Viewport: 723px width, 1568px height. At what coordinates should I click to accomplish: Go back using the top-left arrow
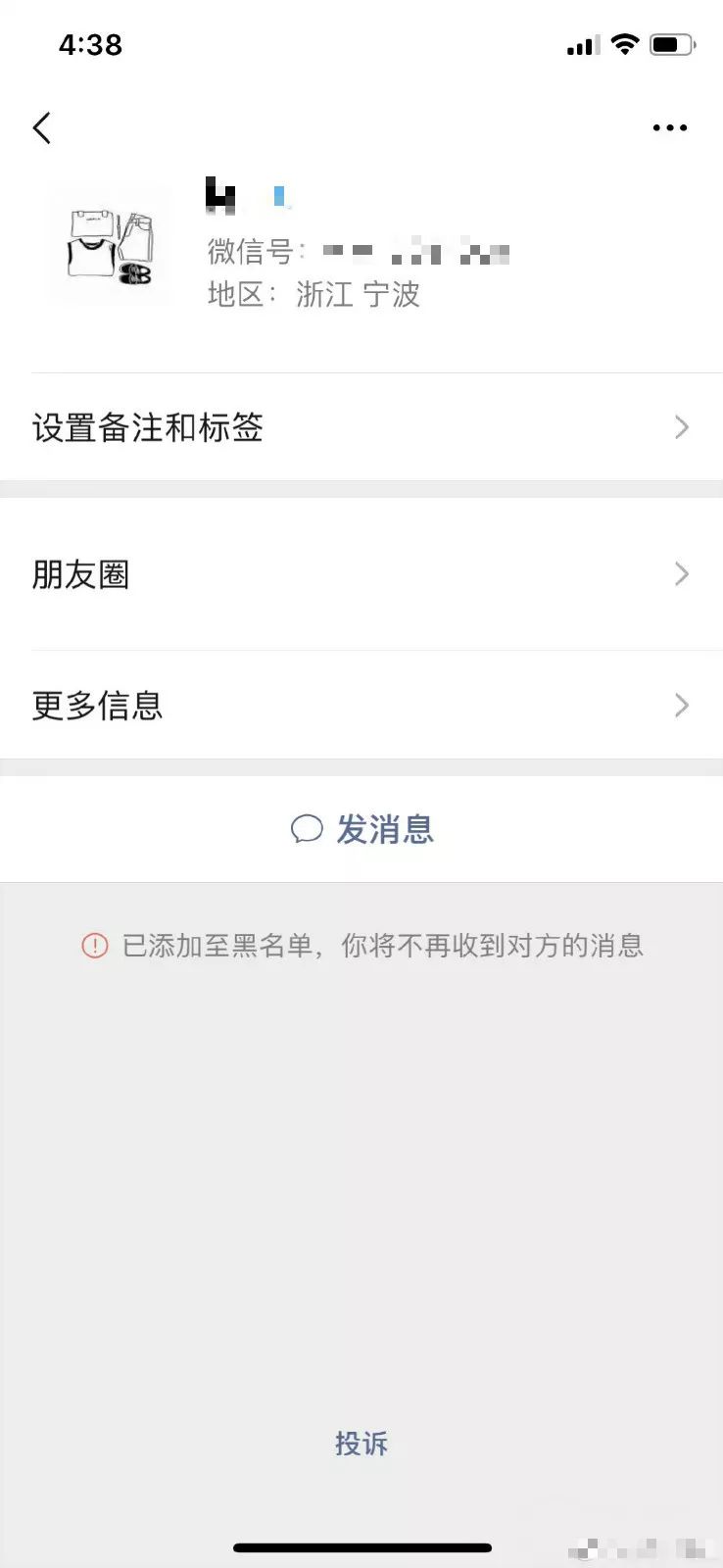pyautogui.click(x=42, y=127)
